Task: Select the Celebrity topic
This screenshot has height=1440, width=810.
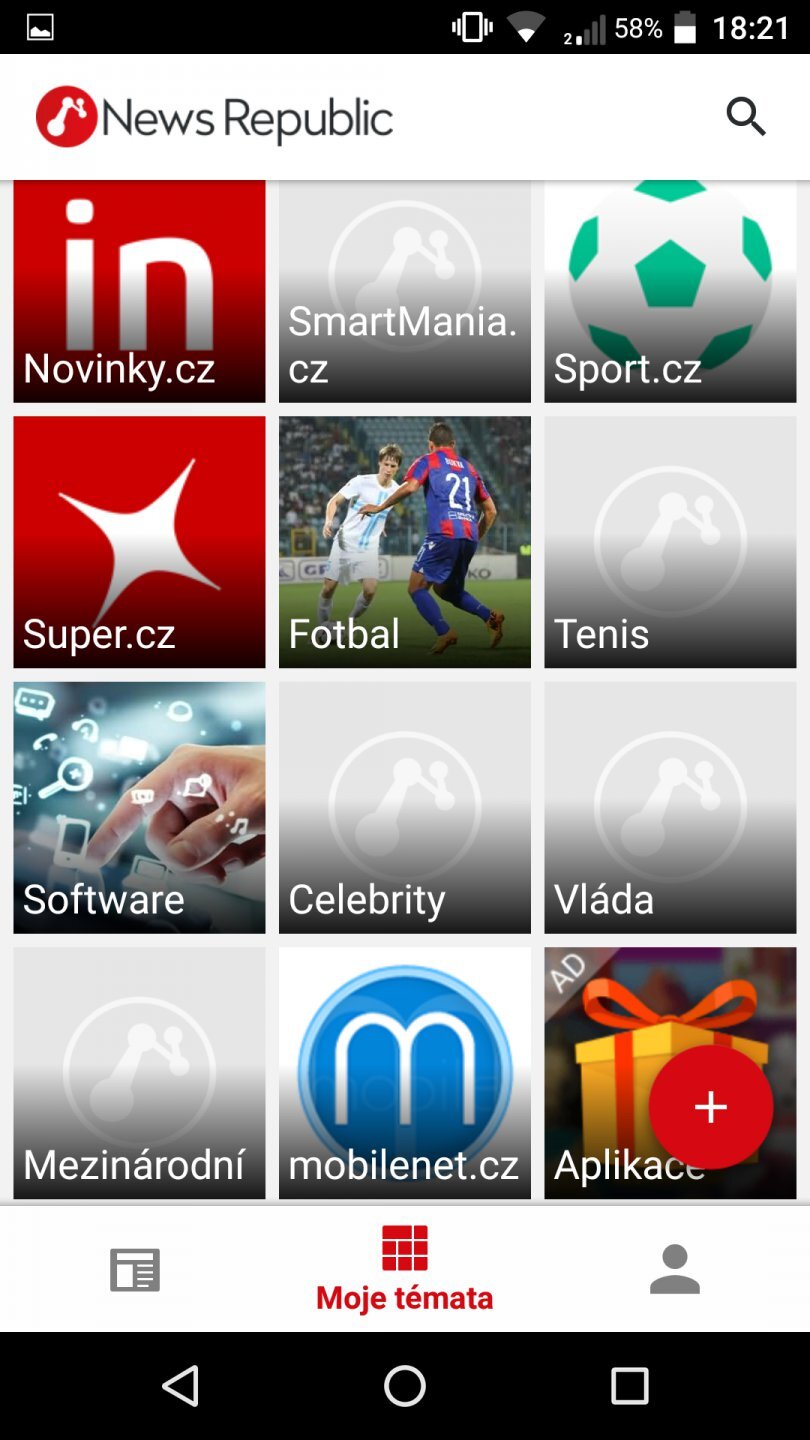Action: (404, 807)
